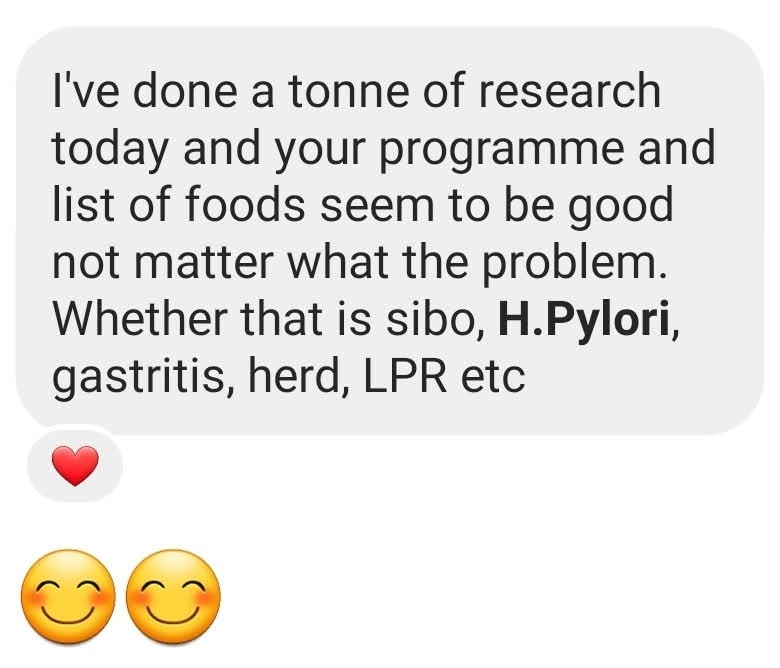Screen dimensions: 780x668
Task: Open the heart reaction under the message
Action: point(76,465)
